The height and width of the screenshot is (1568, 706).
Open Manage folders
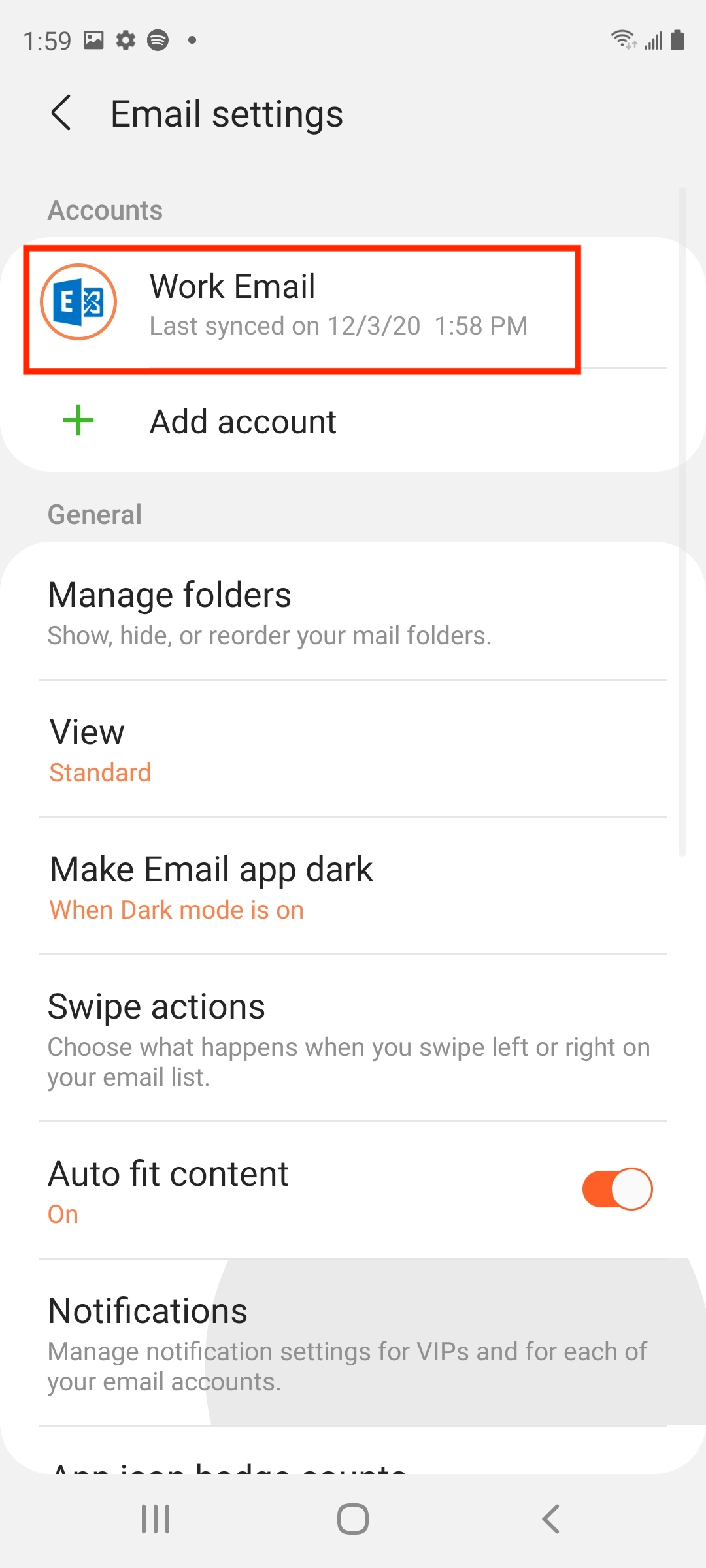[353, 612]
